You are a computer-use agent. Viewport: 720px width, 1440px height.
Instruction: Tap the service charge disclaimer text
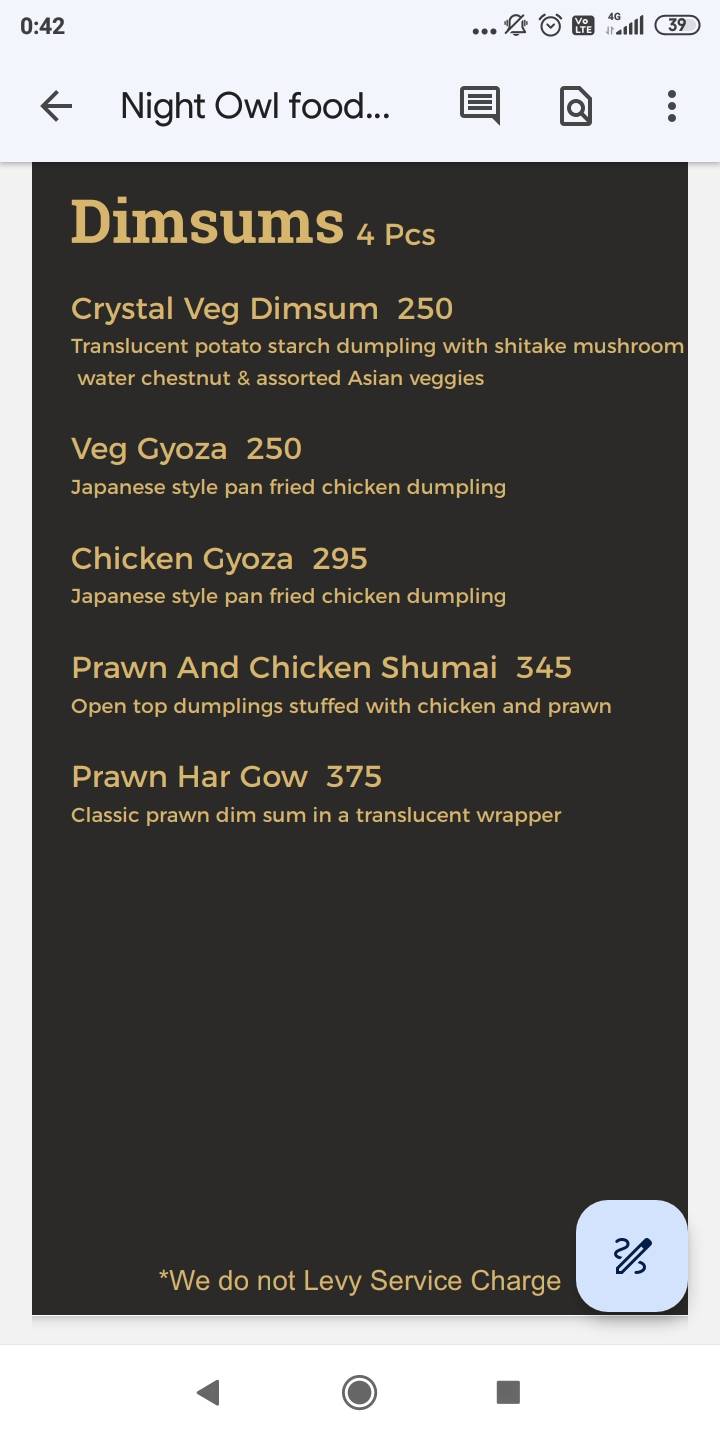point(360,1280)
